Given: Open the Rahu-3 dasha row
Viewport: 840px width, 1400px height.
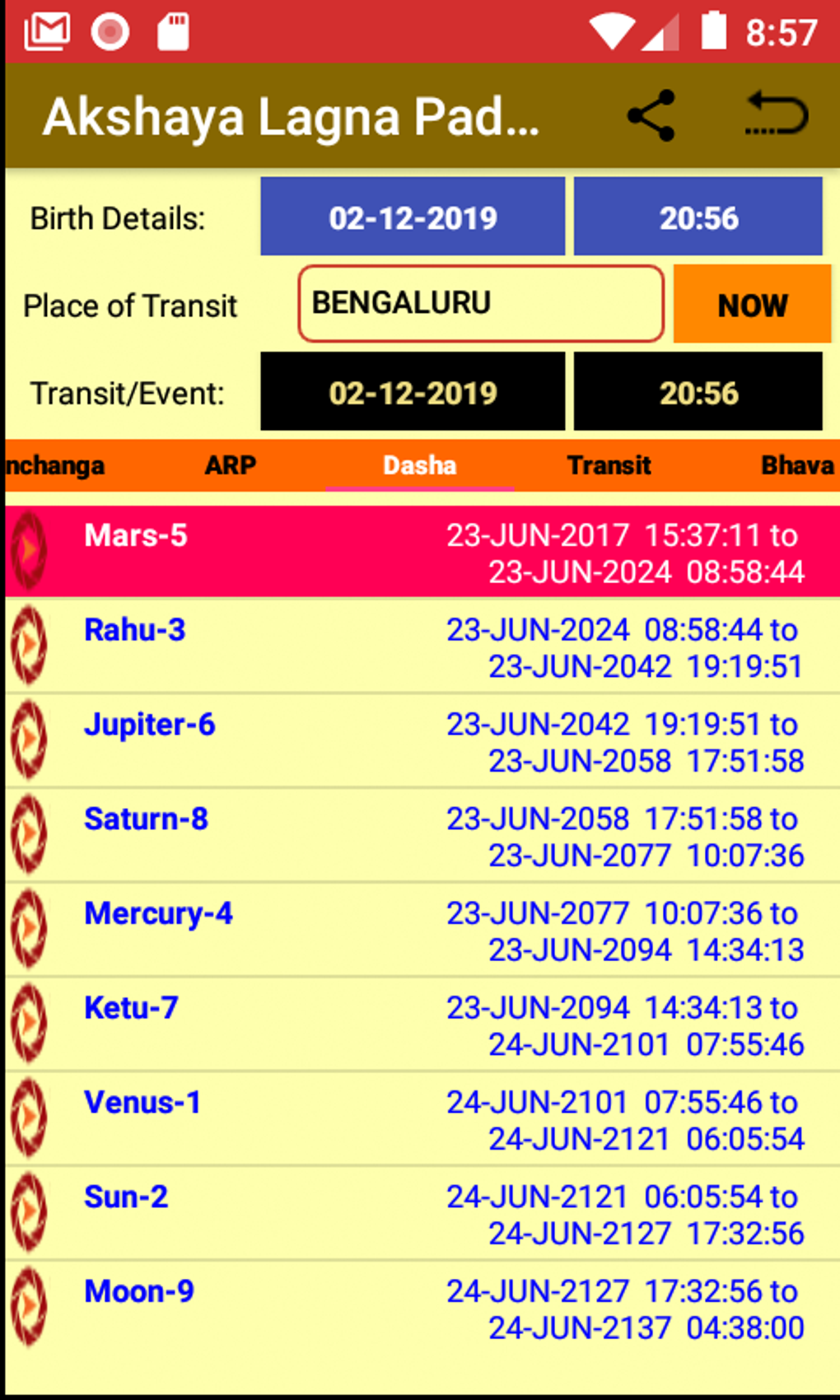Looking at the screenshot, I should (x=422, y=646).
